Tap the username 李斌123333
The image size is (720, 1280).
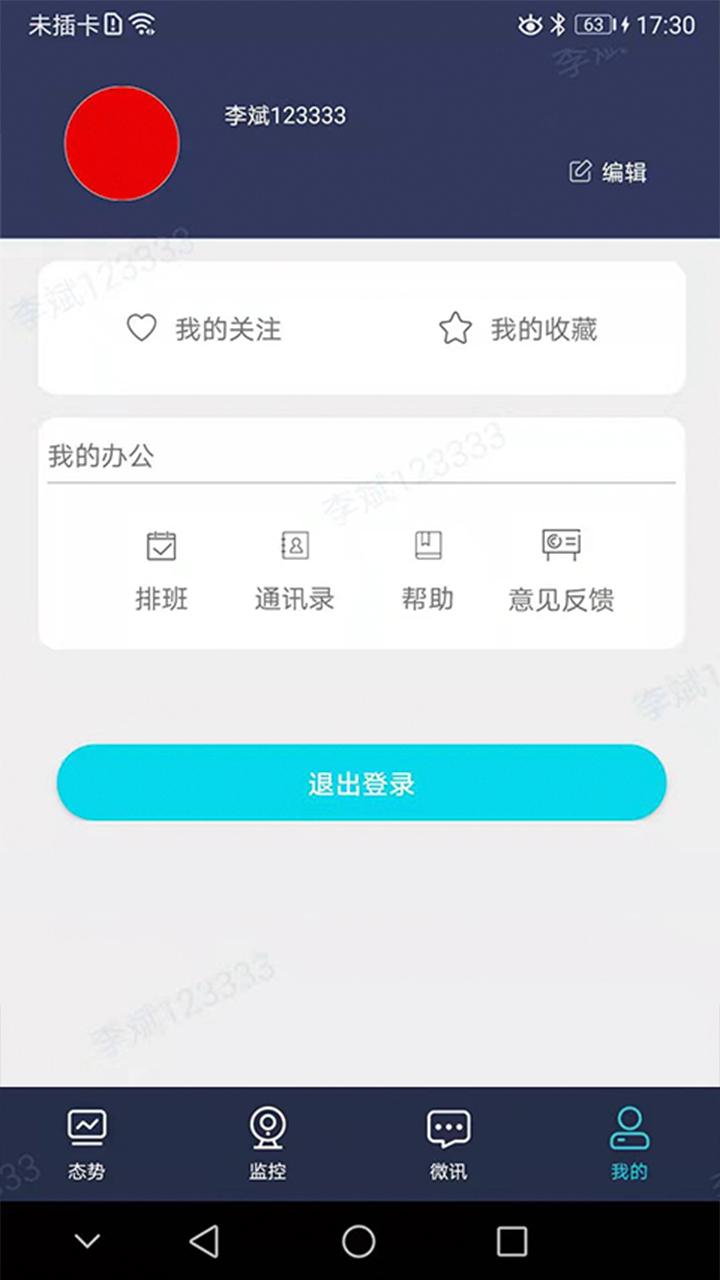click(284, 116)
